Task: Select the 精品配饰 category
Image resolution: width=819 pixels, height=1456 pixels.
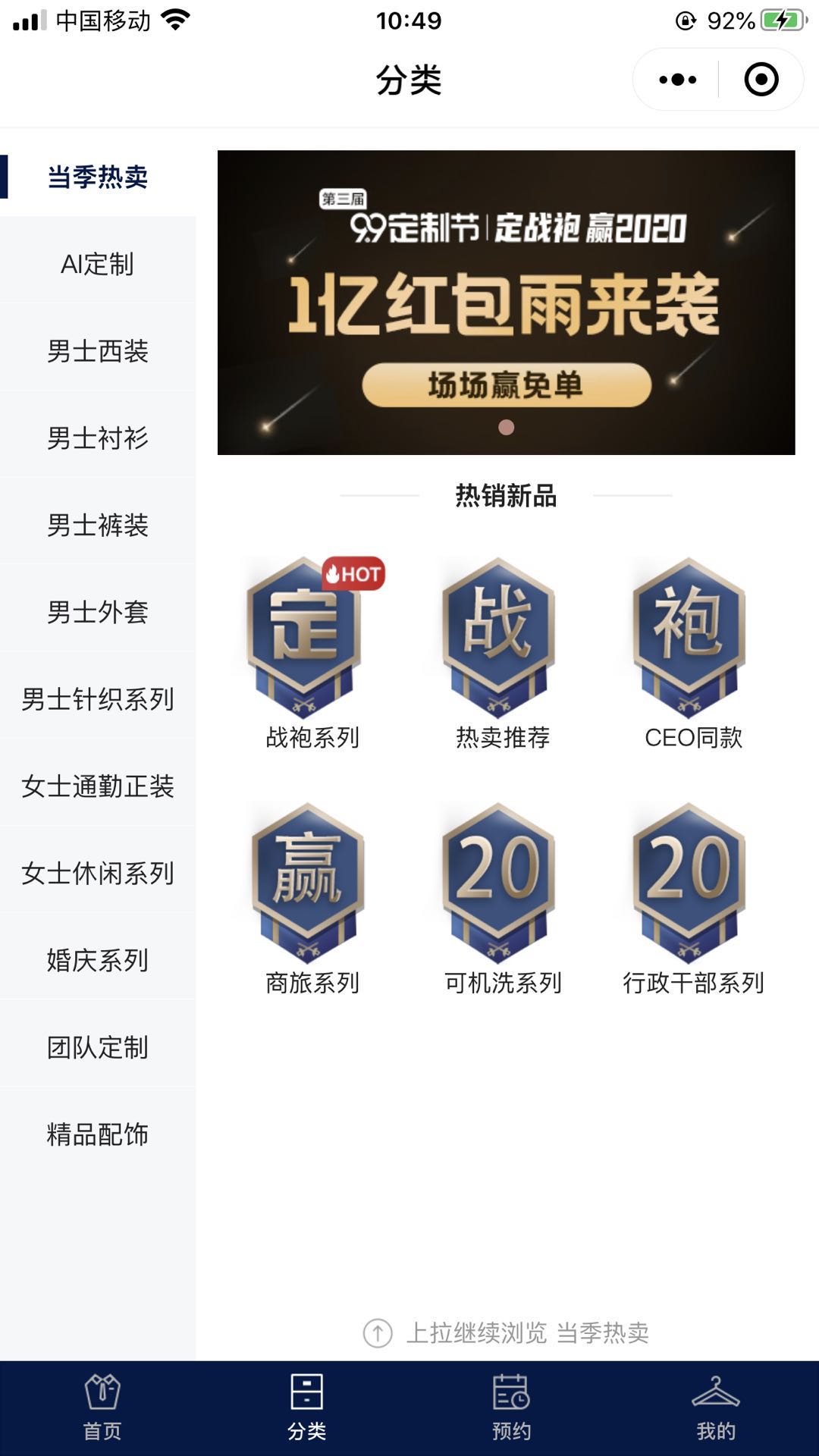Action: [98, 1134]
